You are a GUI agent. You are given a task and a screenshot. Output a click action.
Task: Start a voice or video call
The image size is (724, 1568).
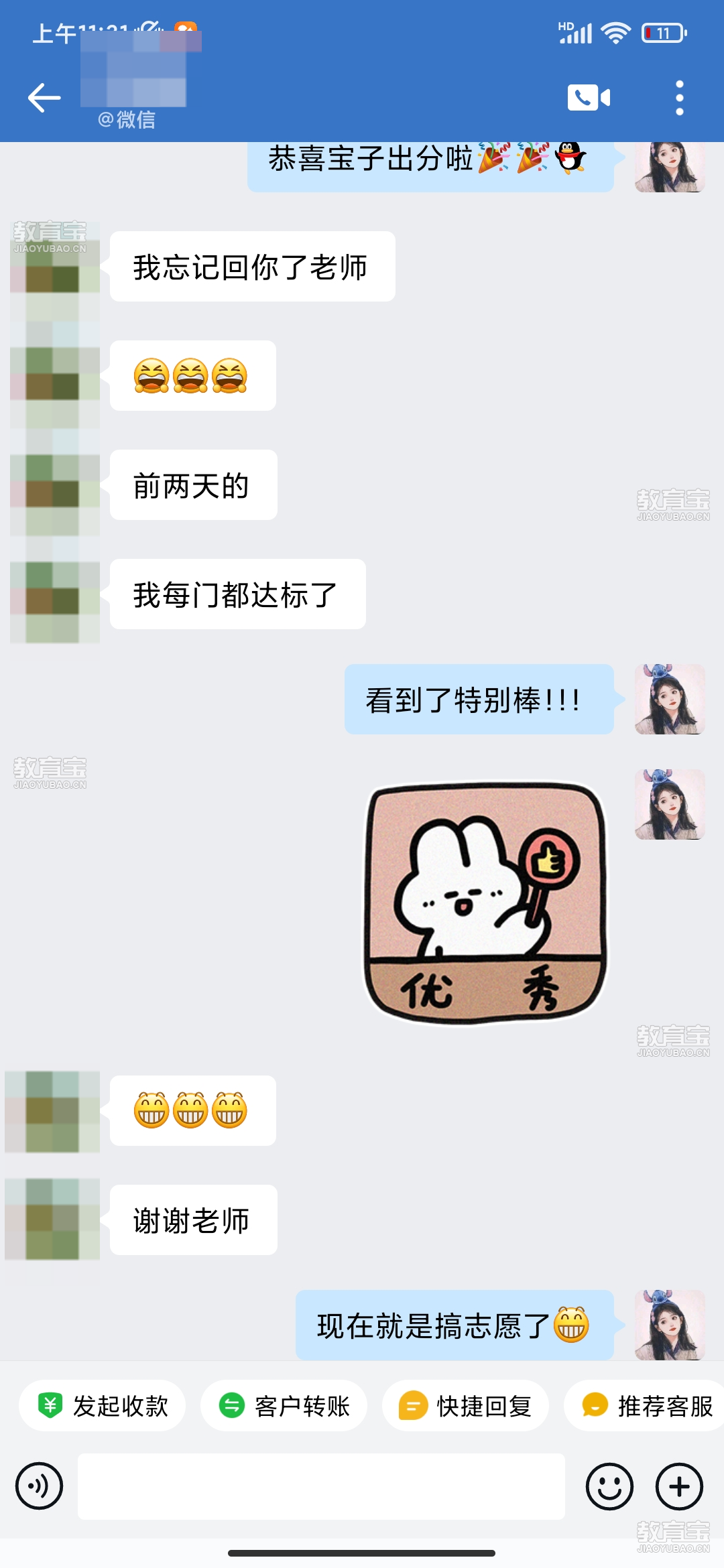point(589,98)
